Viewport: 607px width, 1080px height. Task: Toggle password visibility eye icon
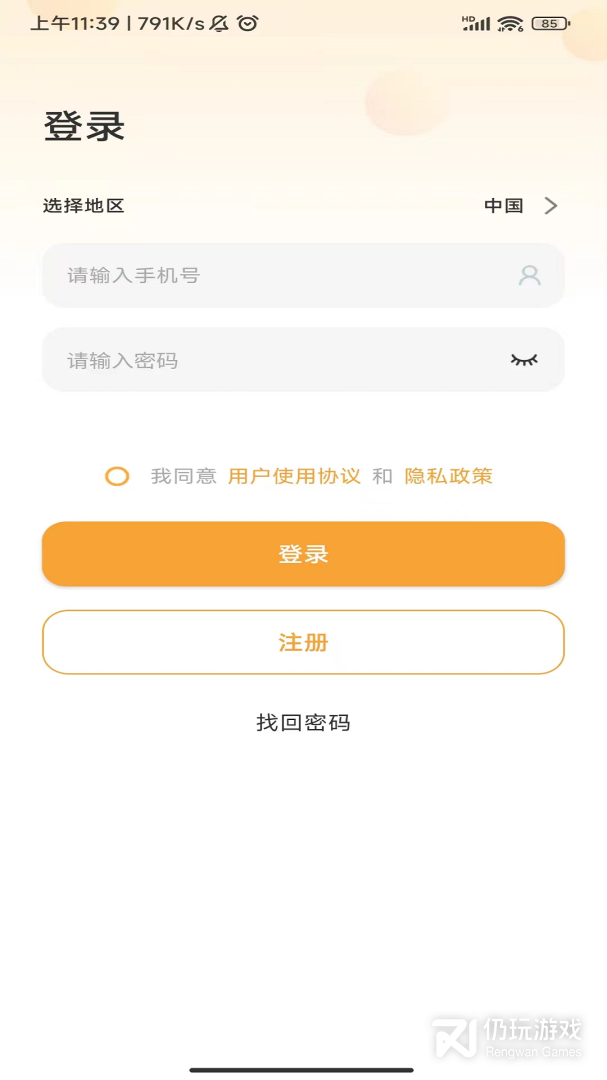[x=524, y=360]
